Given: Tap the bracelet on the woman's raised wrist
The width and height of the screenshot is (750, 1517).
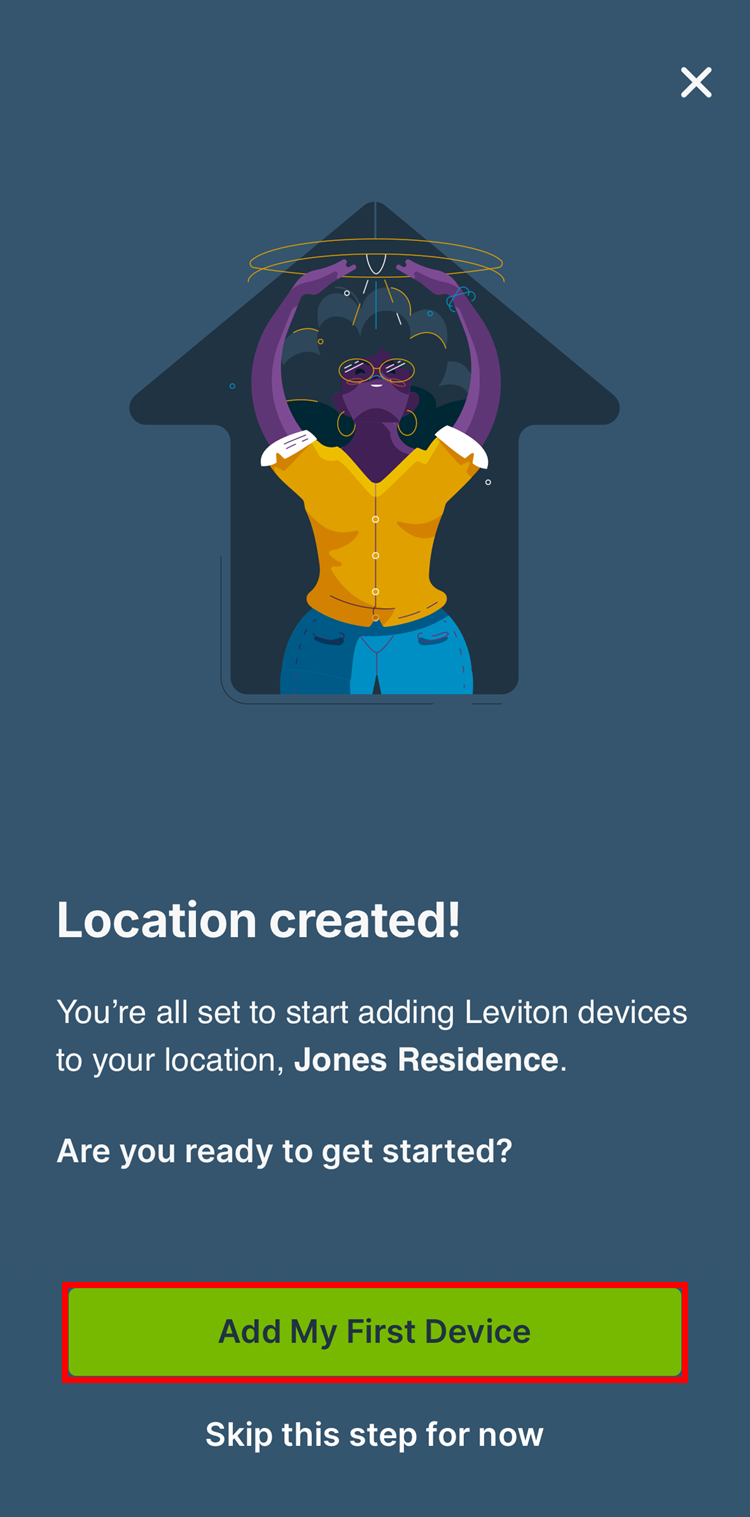Looking at the screenshot, I should 460,297.
